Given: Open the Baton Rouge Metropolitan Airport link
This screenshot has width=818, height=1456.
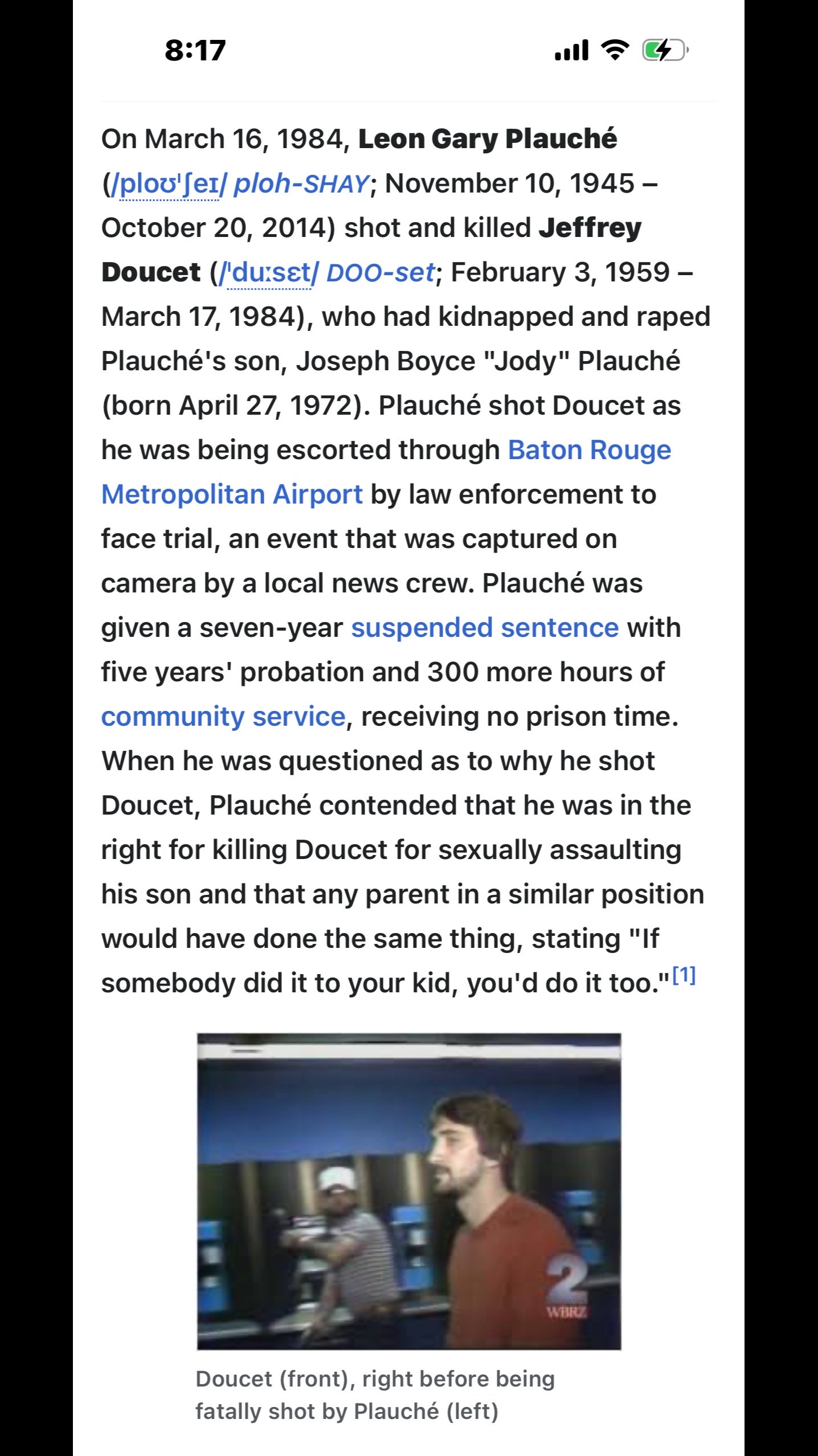Looking at the screenshot, I should [x=589, y=450].
